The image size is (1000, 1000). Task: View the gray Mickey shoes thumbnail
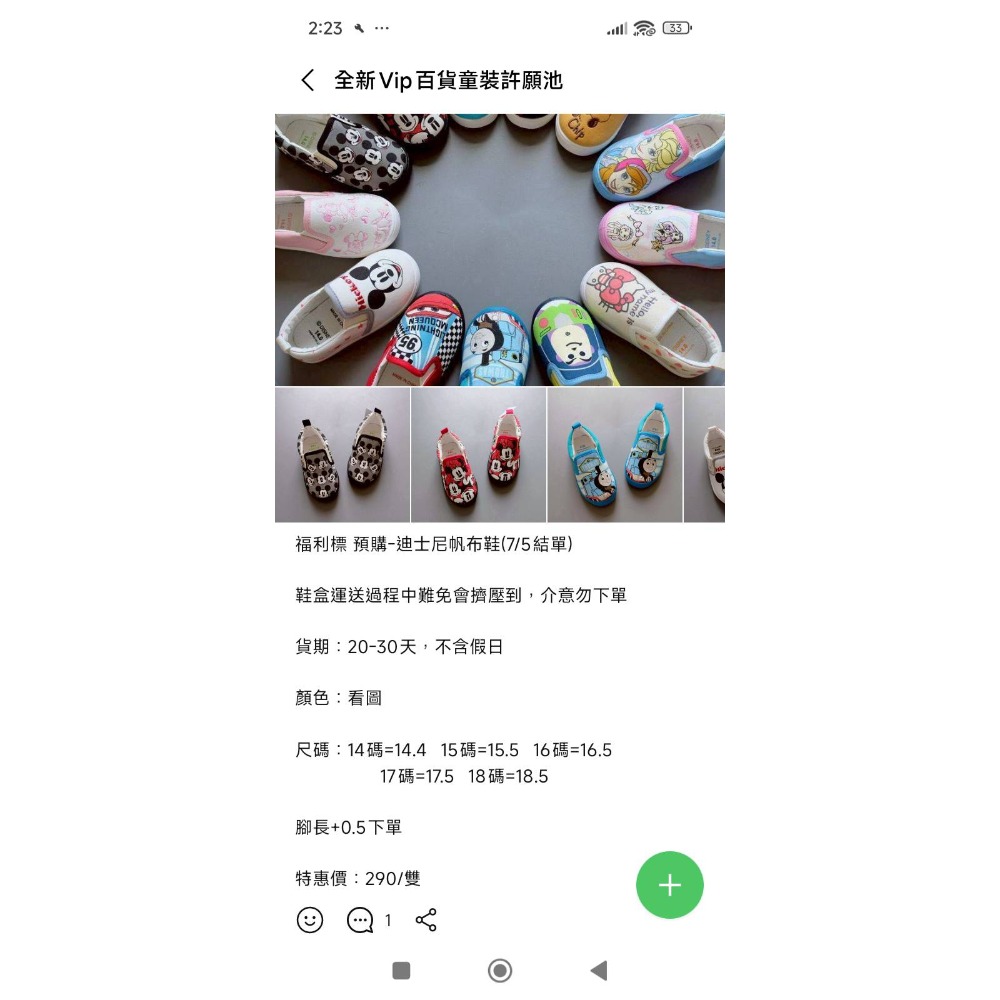click(342, 455)
